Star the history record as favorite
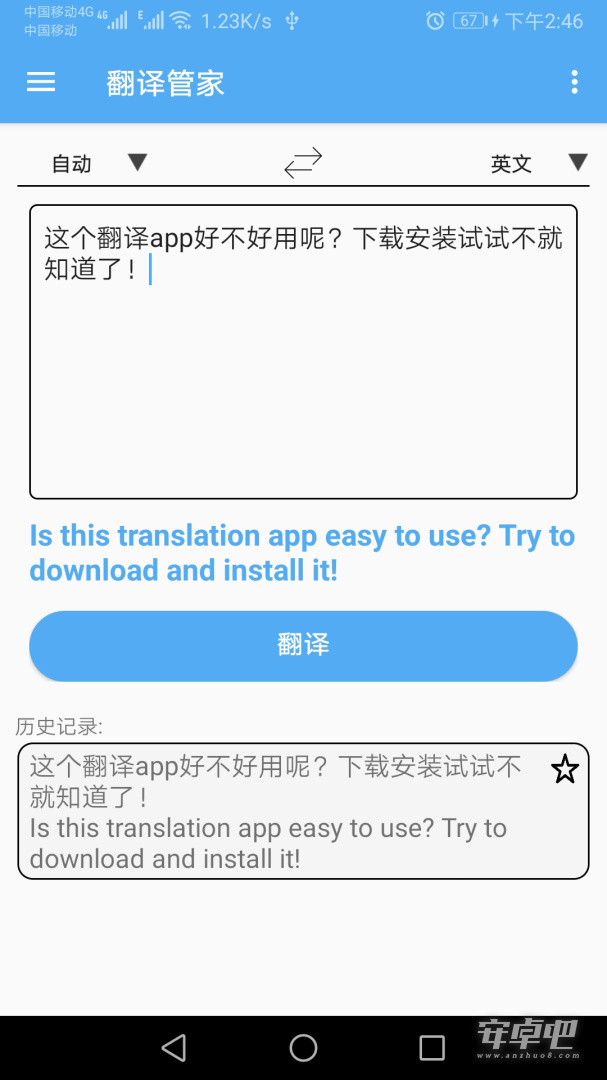This screenshot has width=607, height=1080. pyautogui.click(x=565, y=769)
